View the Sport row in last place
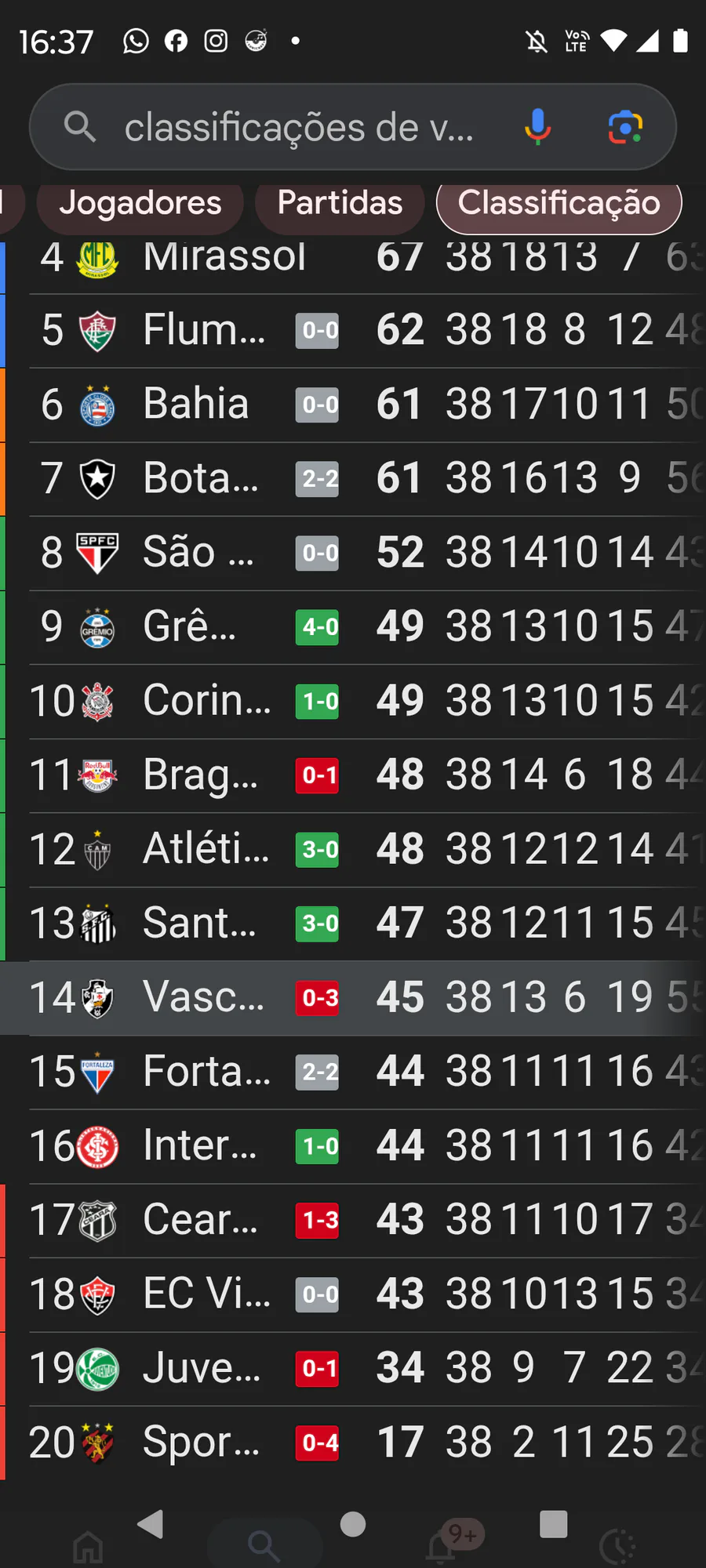Image resolution: width=706 pixels, height=1568 pixels. (x=201, y=1443)
